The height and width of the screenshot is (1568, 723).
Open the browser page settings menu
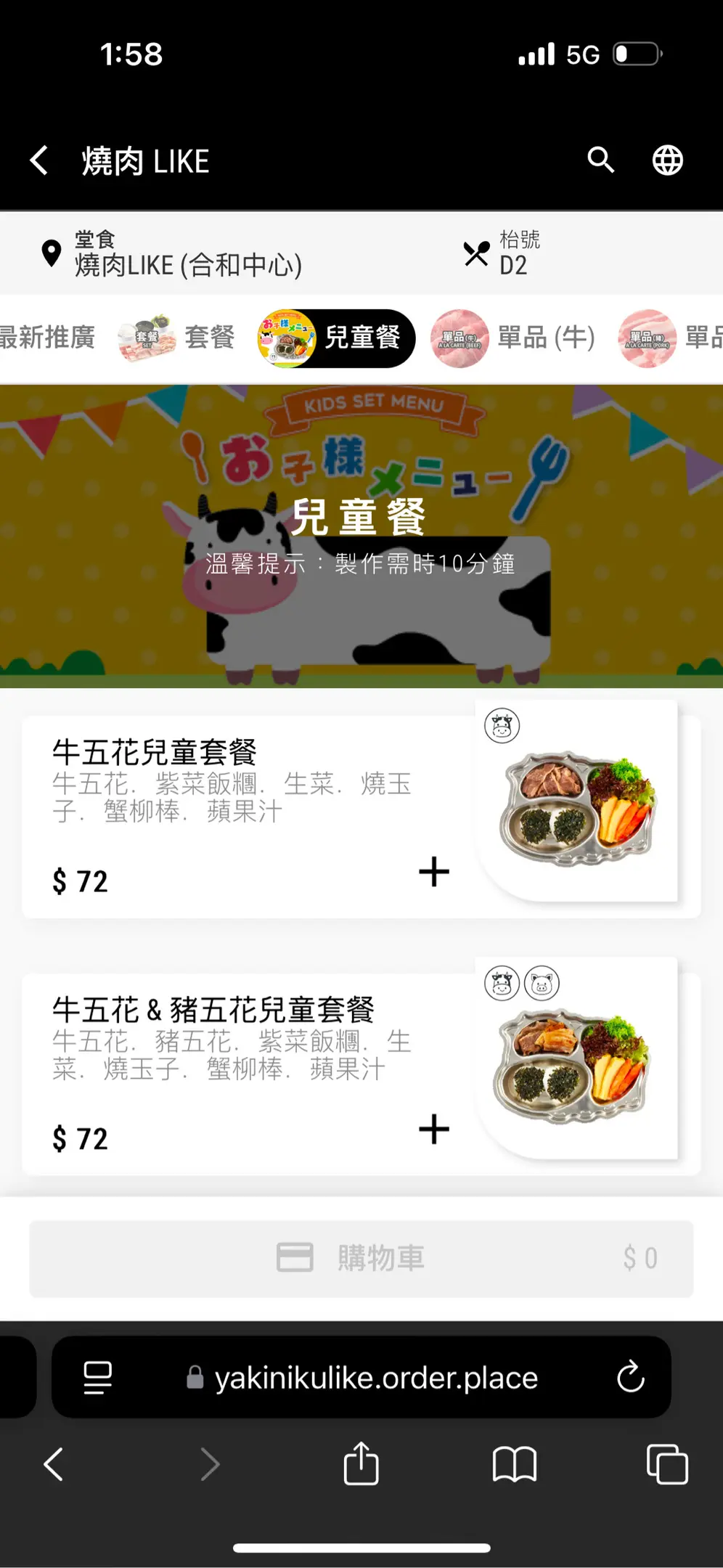point(97,1377)
